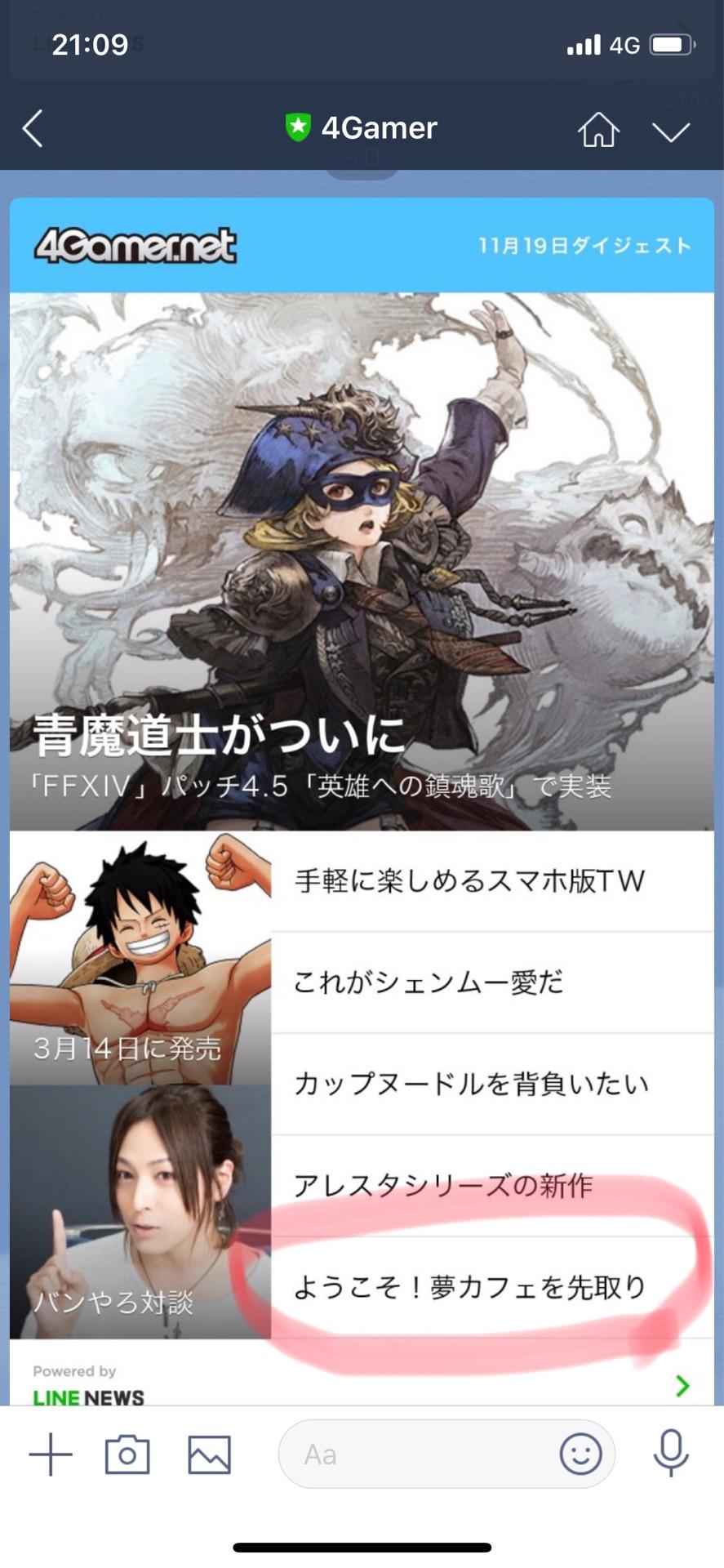Open アレスタシリーズの新作 article
The image size is (724, 1568).
coord(492,1185)
